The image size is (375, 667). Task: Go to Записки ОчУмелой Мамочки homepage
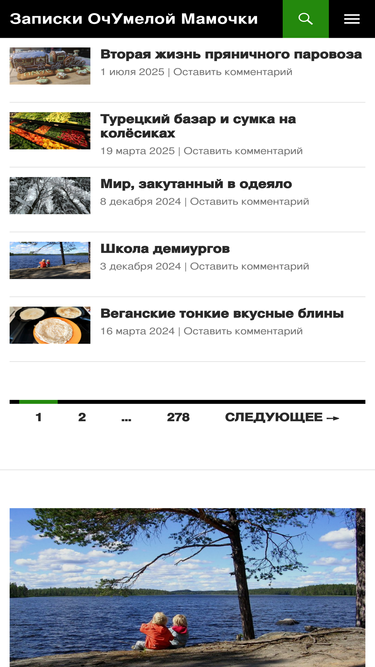coord(134,19)
